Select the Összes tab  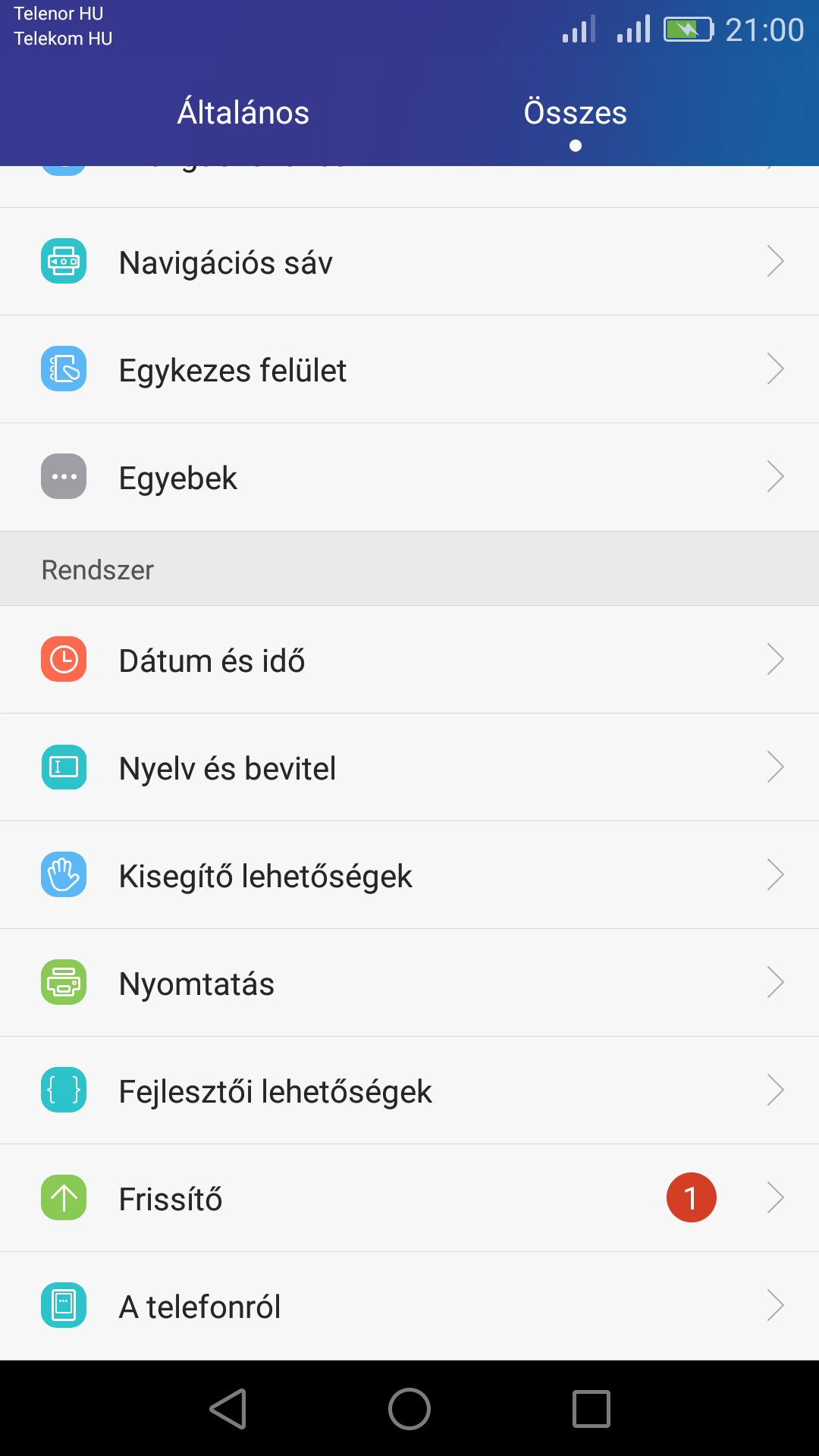pos(575,113)
